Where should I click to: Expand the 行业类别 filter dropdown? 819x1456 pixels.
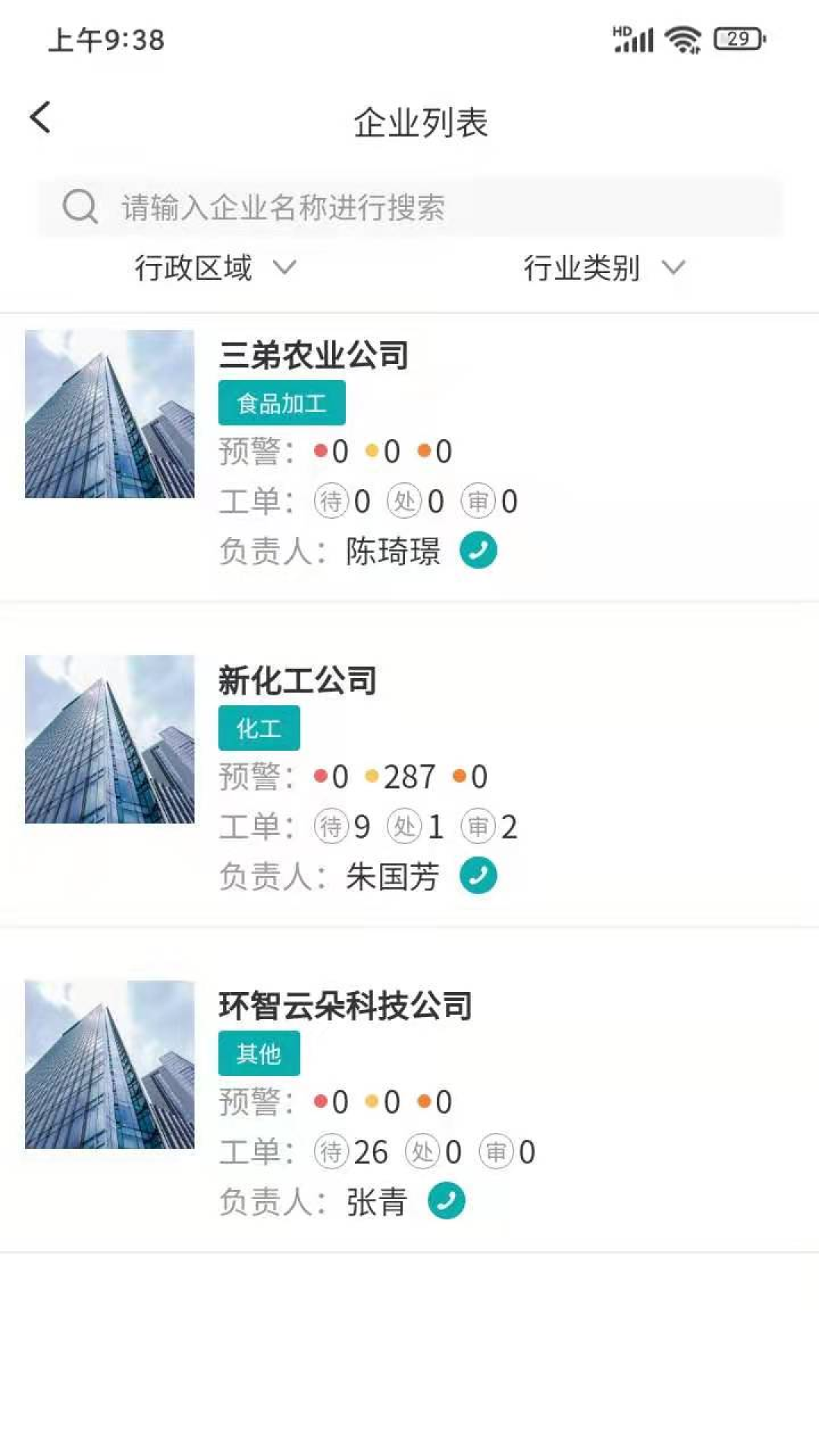[603, 268]
